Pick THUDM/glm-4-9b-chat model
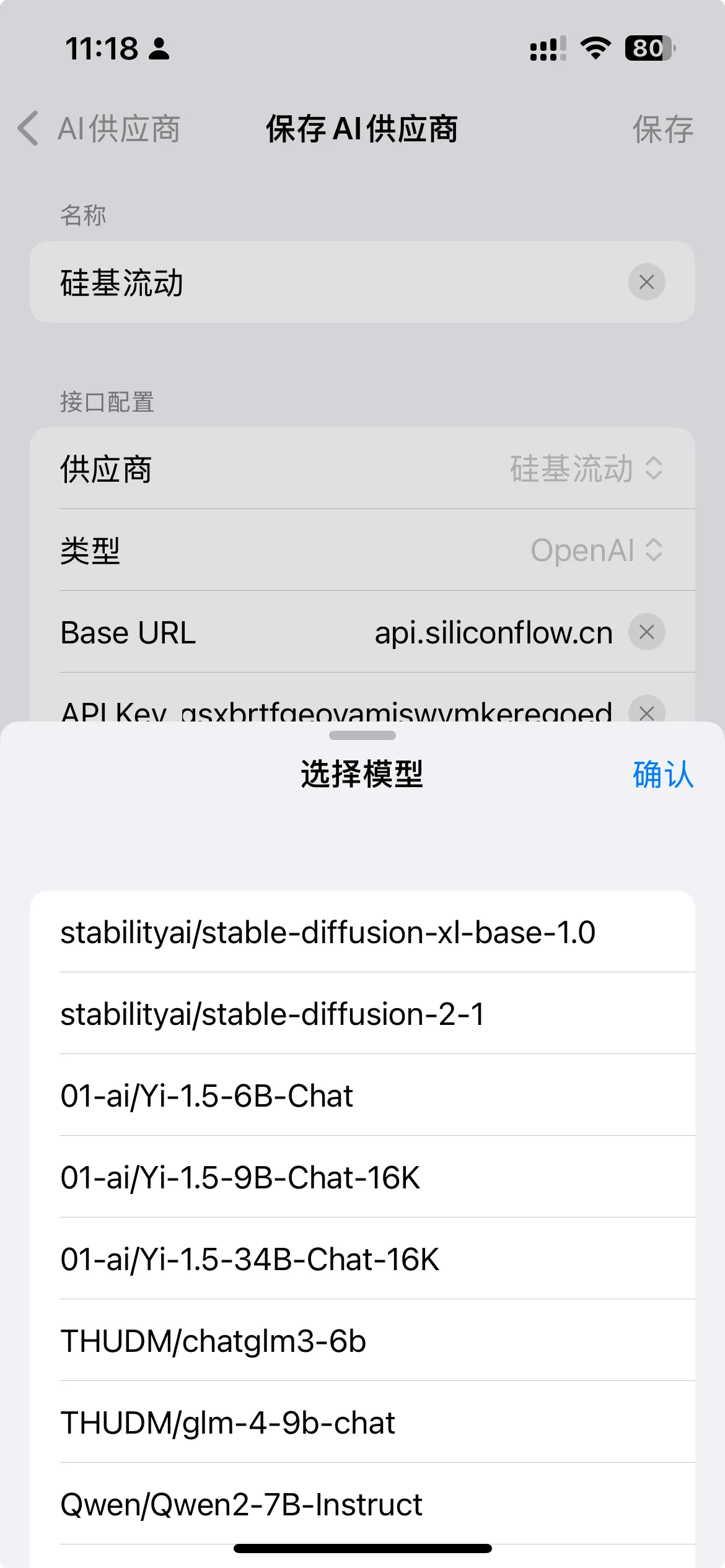Screen dimensions: 725x1568 (362, 1422)
